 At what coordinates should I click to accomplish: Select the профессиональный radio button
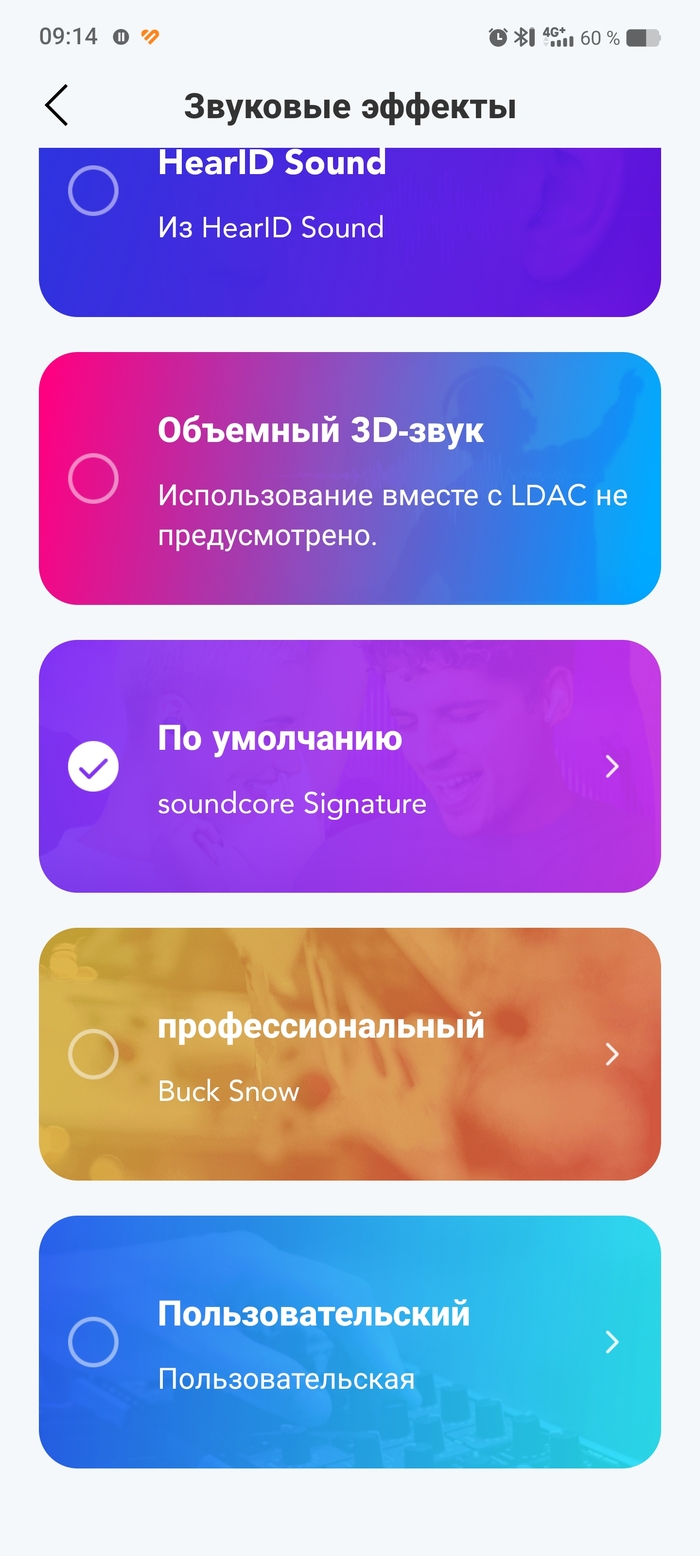(93, 1054)
